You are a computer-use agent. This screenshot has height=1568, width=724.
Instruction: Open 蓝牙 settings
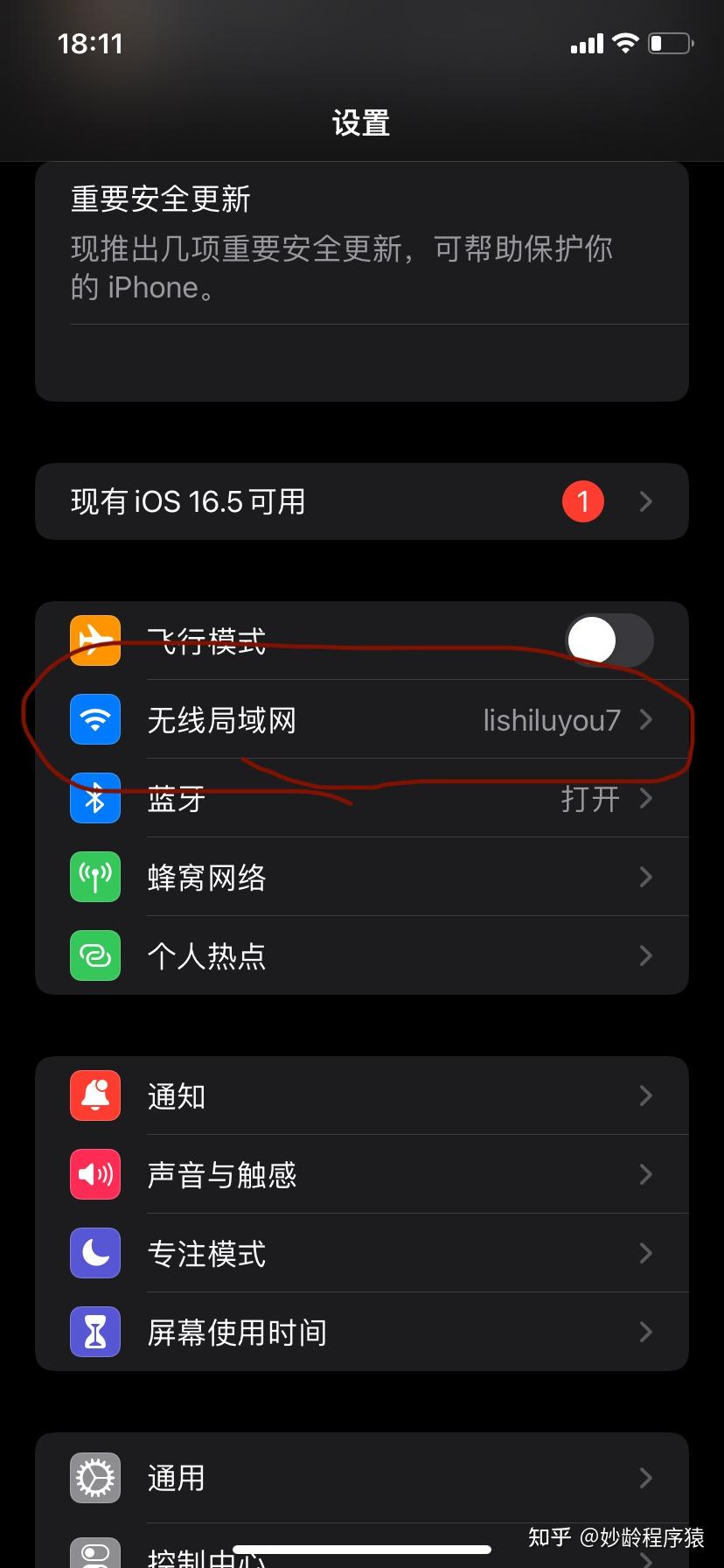click(x=362, y=798)
